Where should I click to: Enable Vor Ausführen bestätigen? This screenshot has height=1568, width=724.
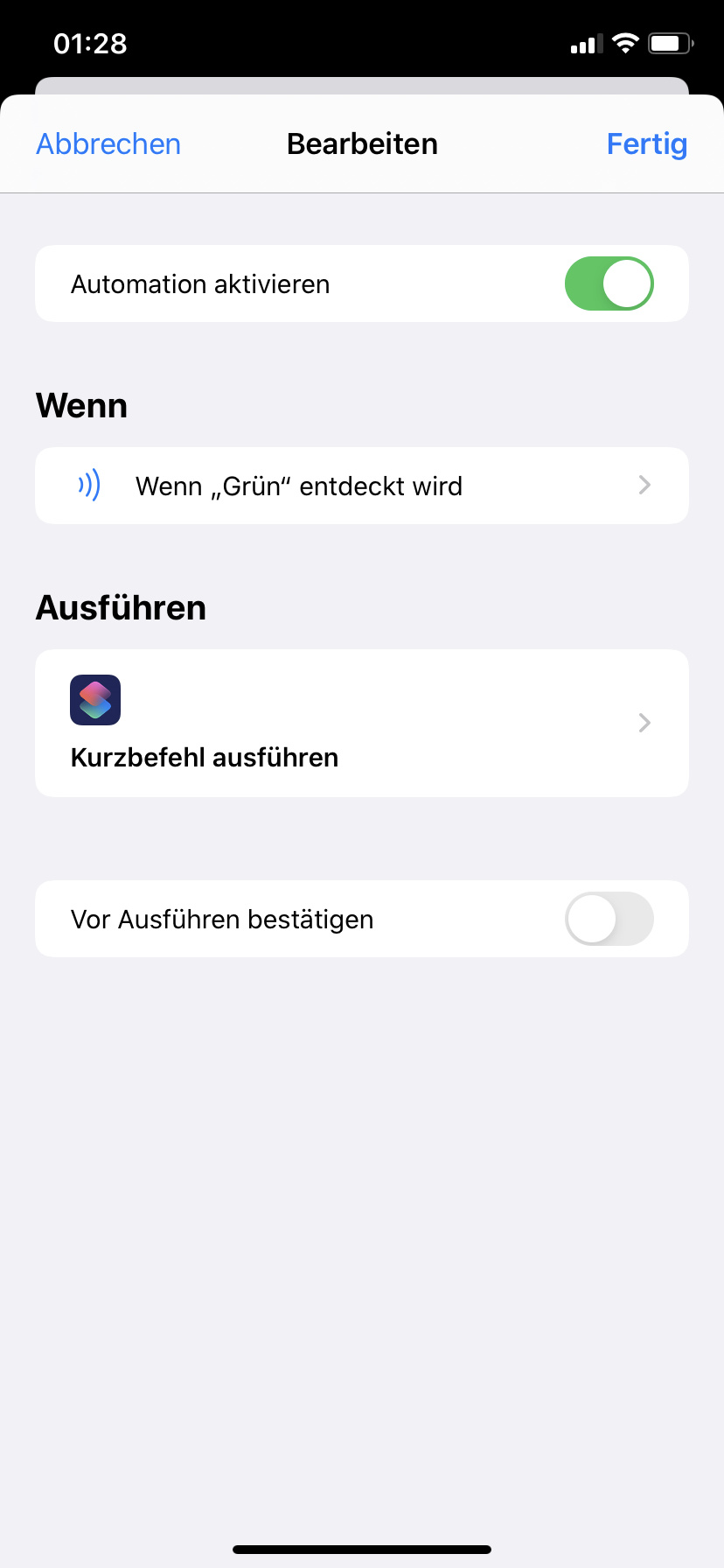(609, 919)
